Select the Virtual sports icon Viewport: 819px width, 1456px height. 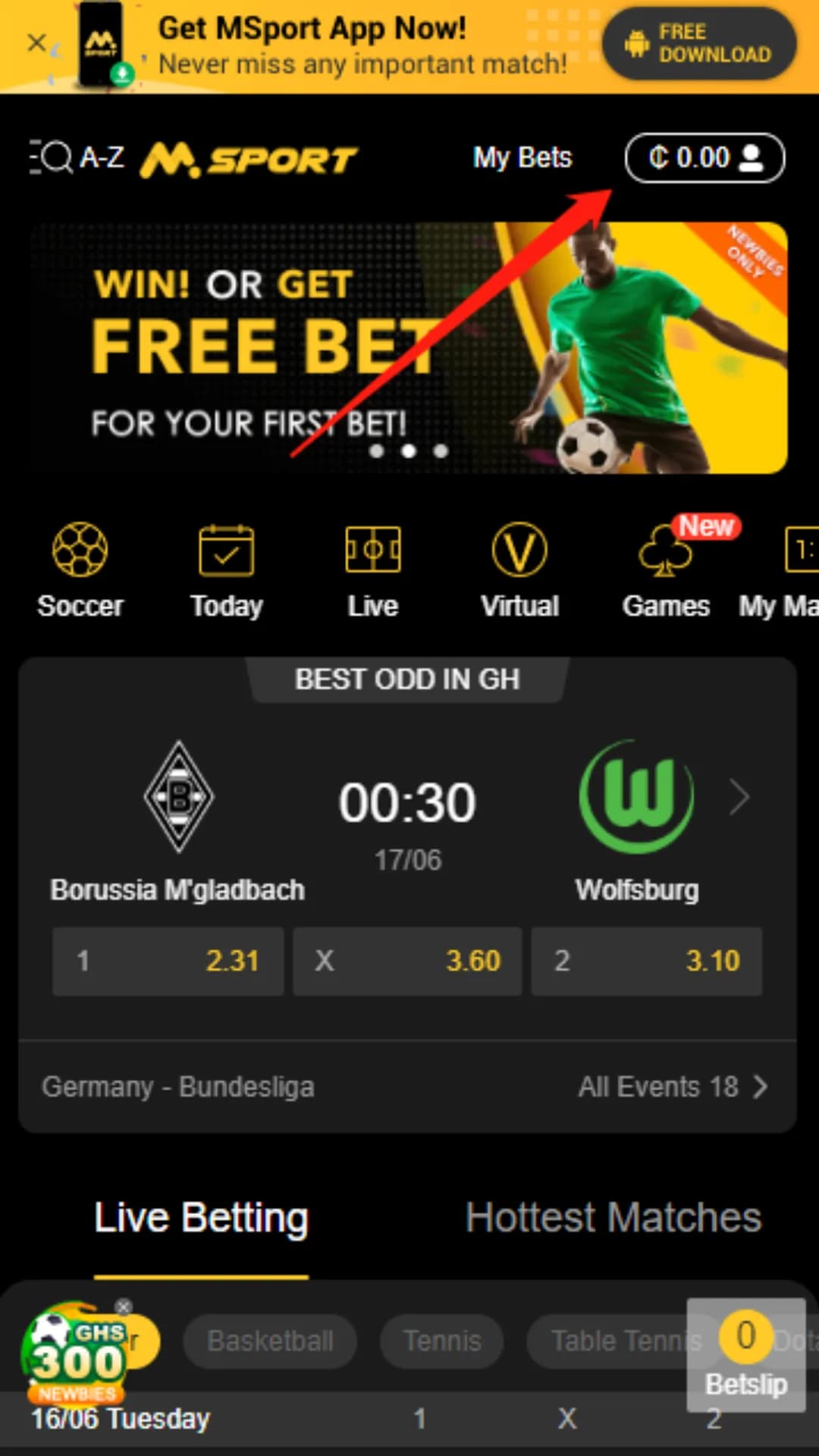click(x=519, y=551)
